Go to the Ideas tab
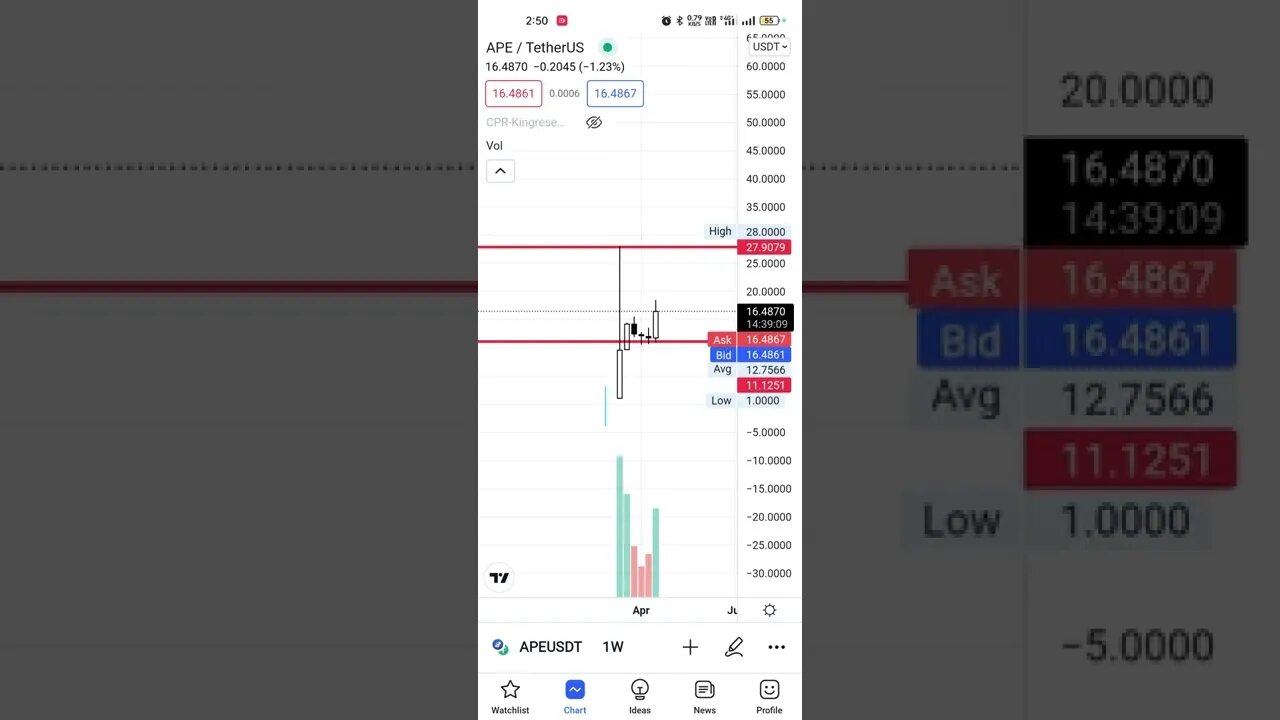Screen dimensions: 1280x720 640,696
